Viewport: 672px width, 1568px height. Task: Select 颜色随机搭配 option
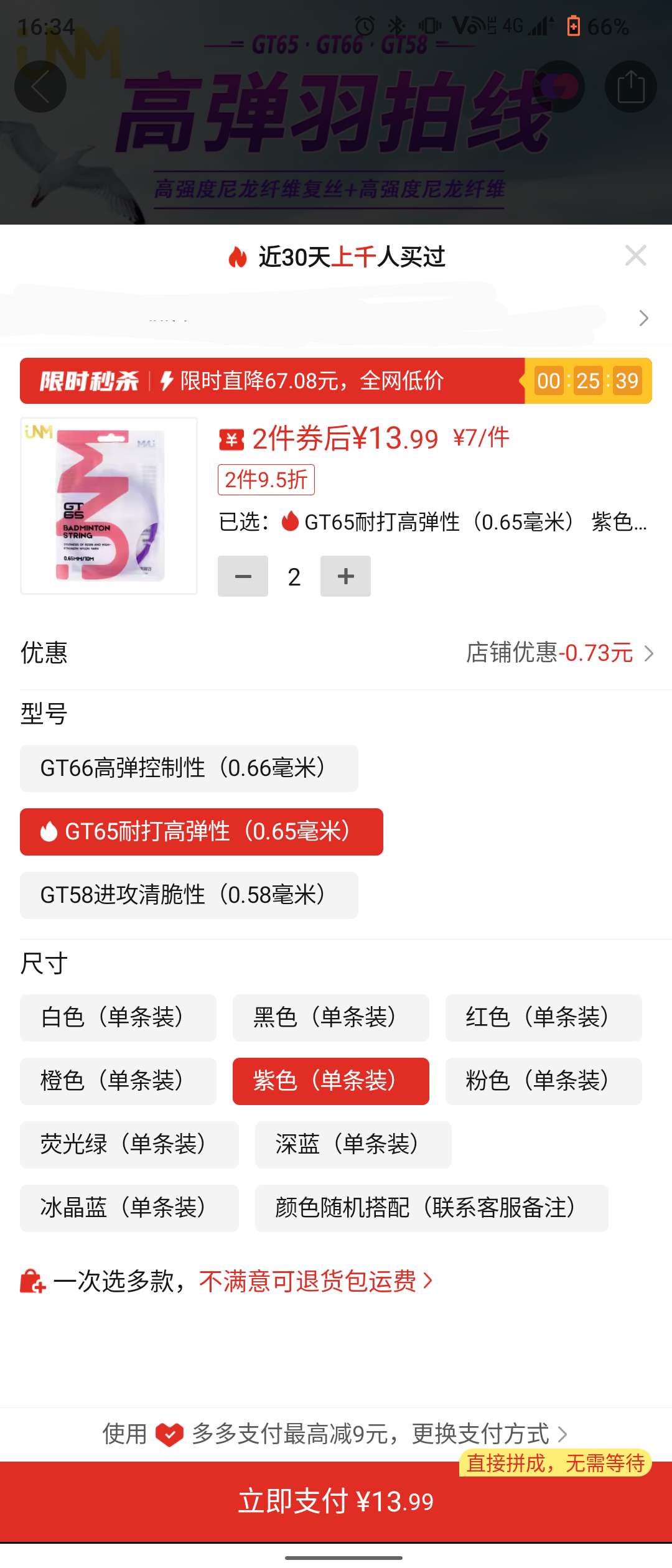(431, 1208)
